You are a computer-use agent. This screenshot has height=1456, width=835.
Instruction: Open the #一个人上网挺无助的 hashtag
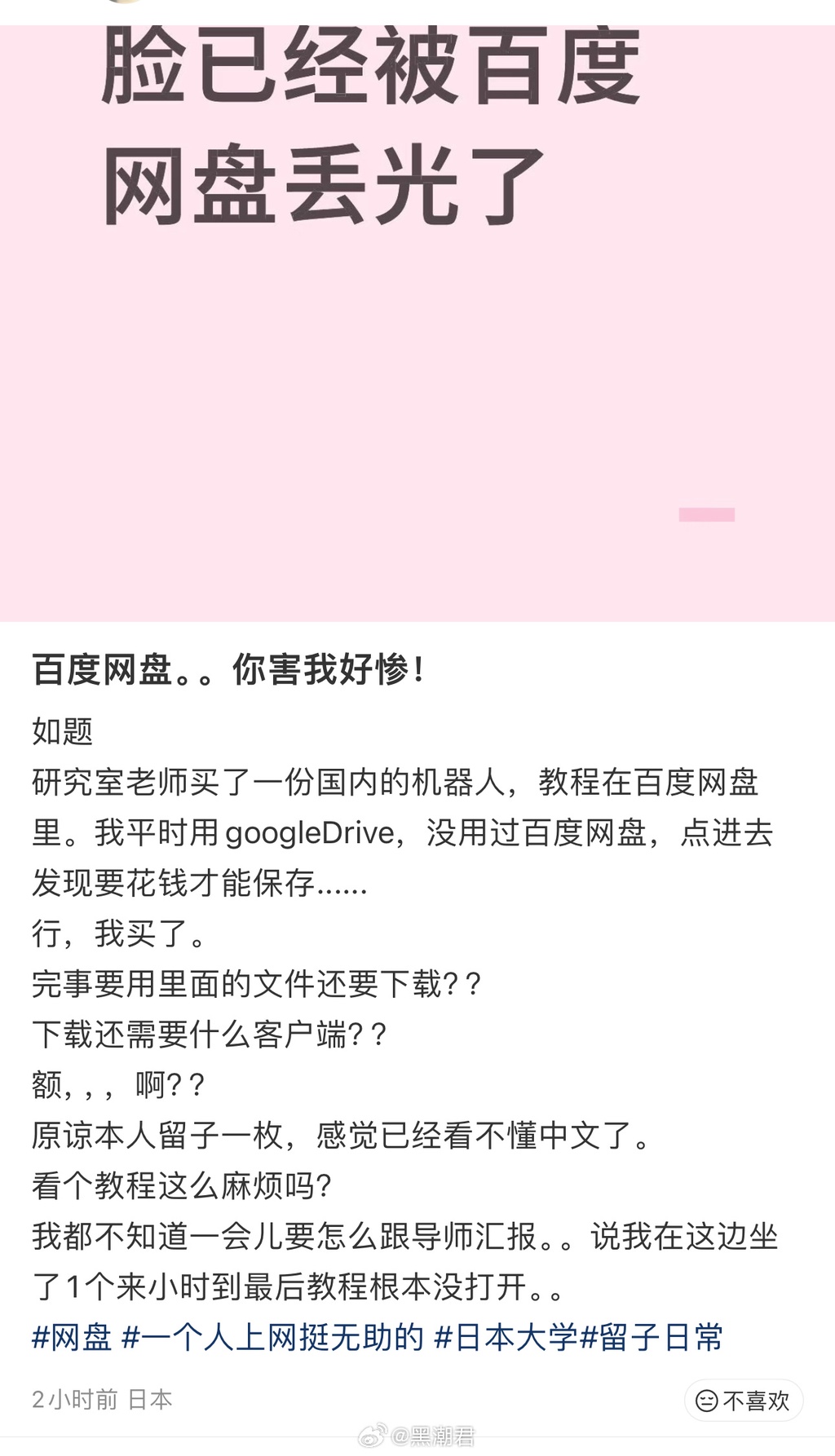click(x=273, y=1339)
